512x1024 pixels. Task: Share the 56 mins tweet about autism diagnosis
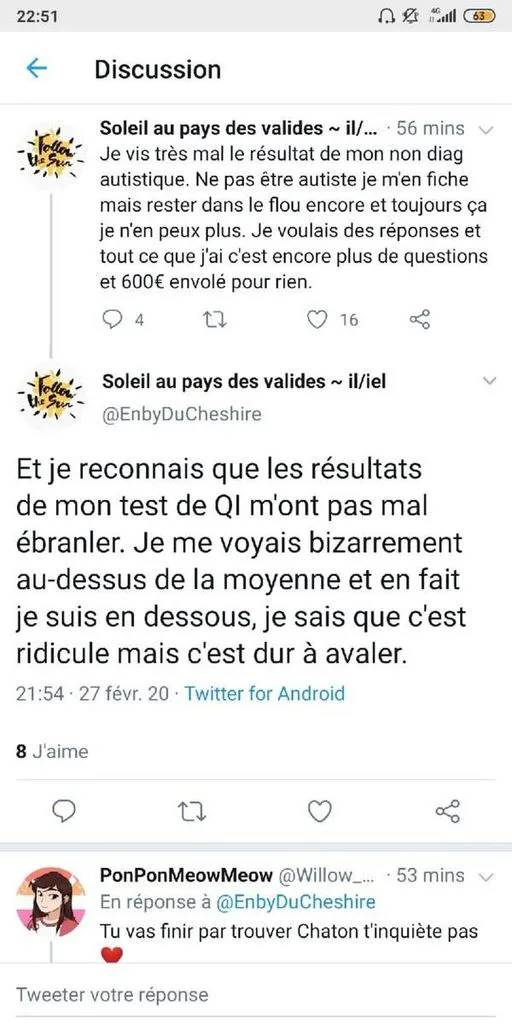[420, 319]
